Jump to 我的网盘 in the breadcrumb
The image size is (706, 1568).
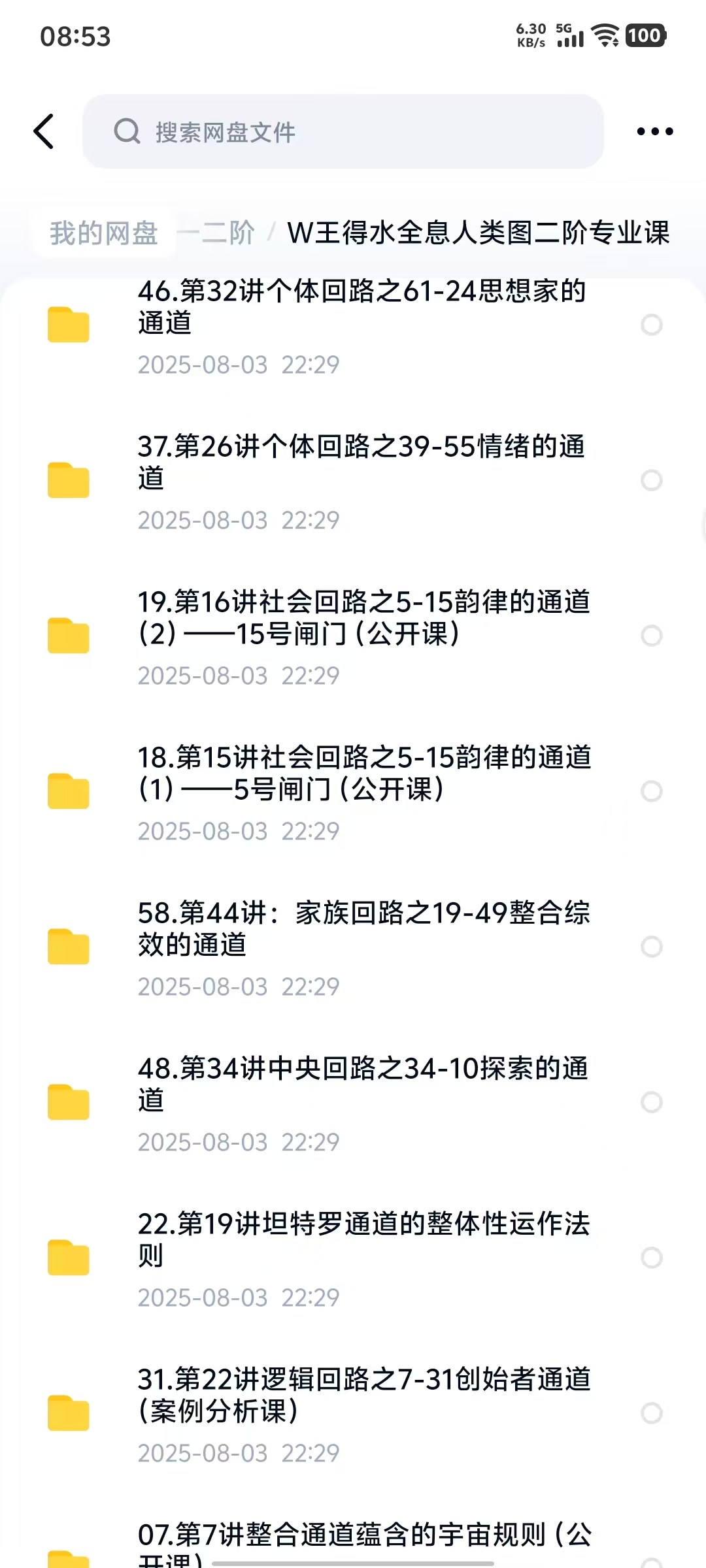coord(104,233)
